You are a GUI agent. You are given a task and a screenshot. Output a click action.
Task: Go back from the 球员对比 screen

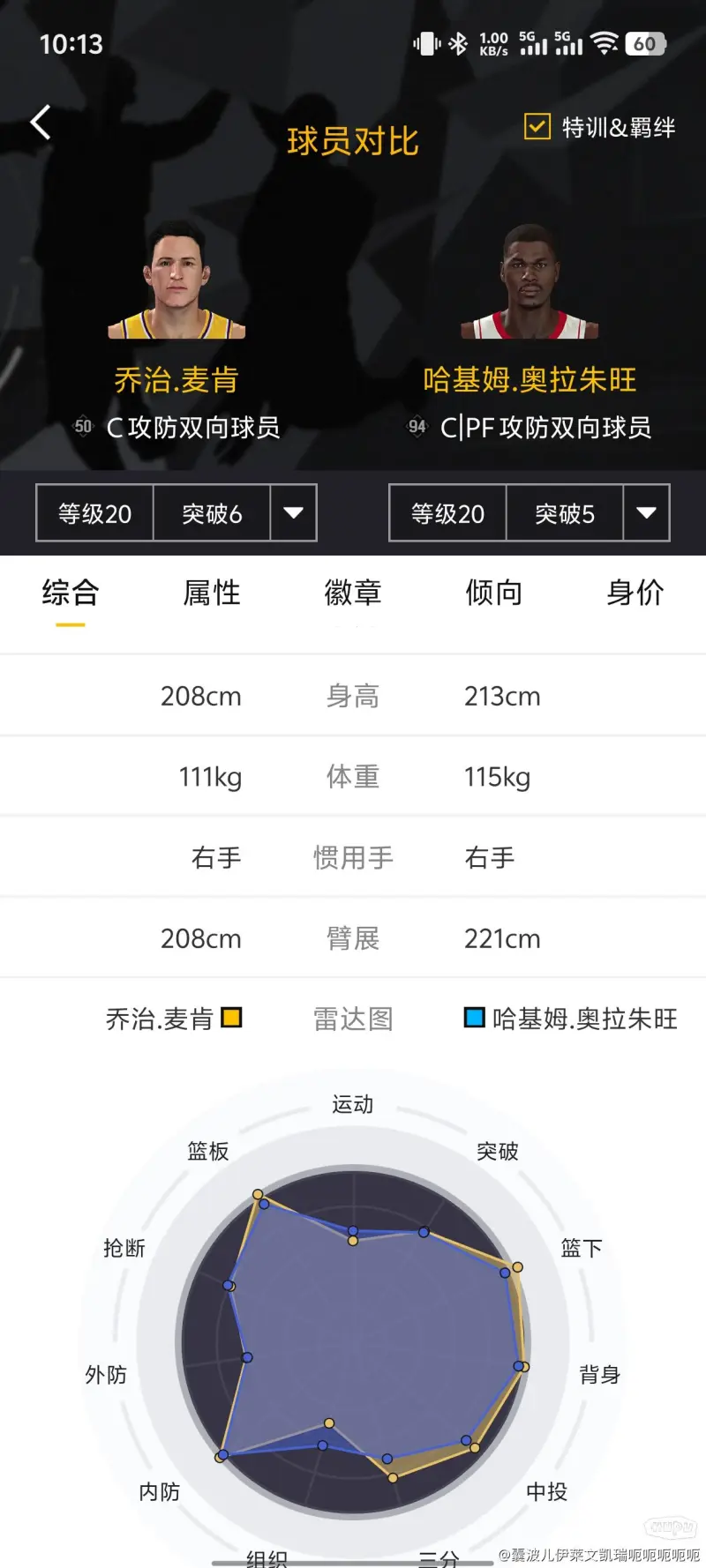tap(41, 123)
